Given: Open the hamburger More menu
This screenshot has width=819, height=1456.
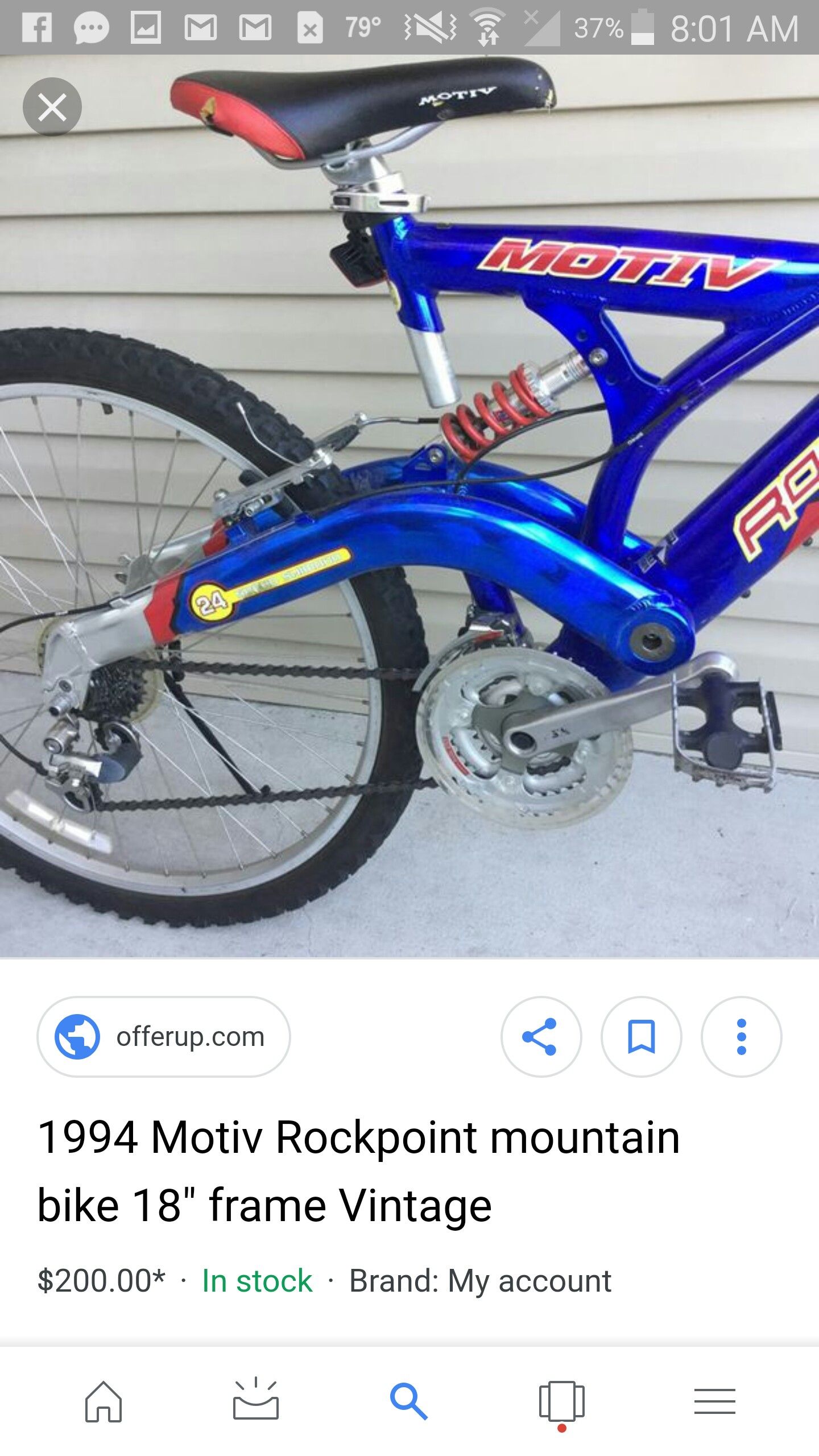Looking at the screenshot, I should coord(715,1401).
